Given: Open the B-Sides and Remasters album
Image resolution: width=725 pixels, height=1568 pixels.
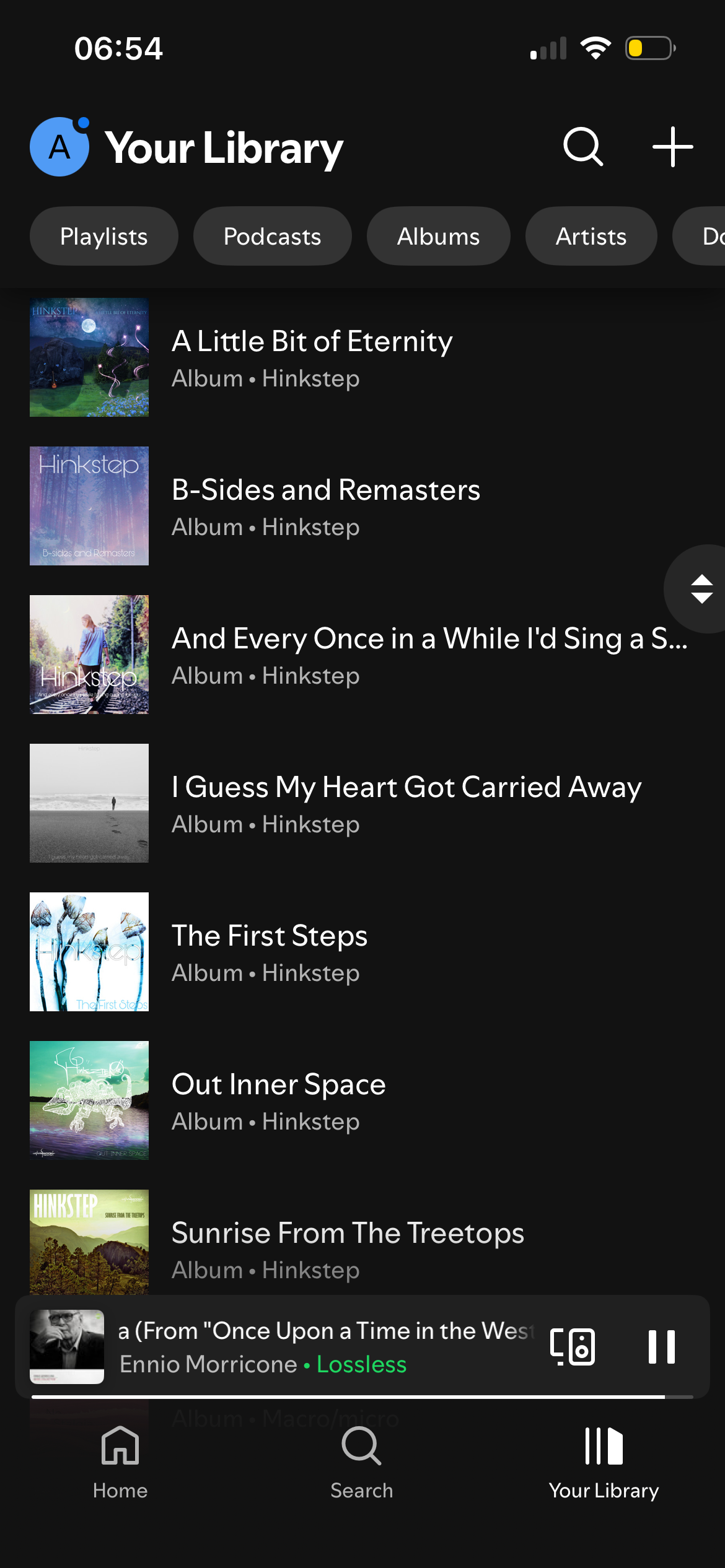Looking at the screenshot, I should click(x=326, y=507).
